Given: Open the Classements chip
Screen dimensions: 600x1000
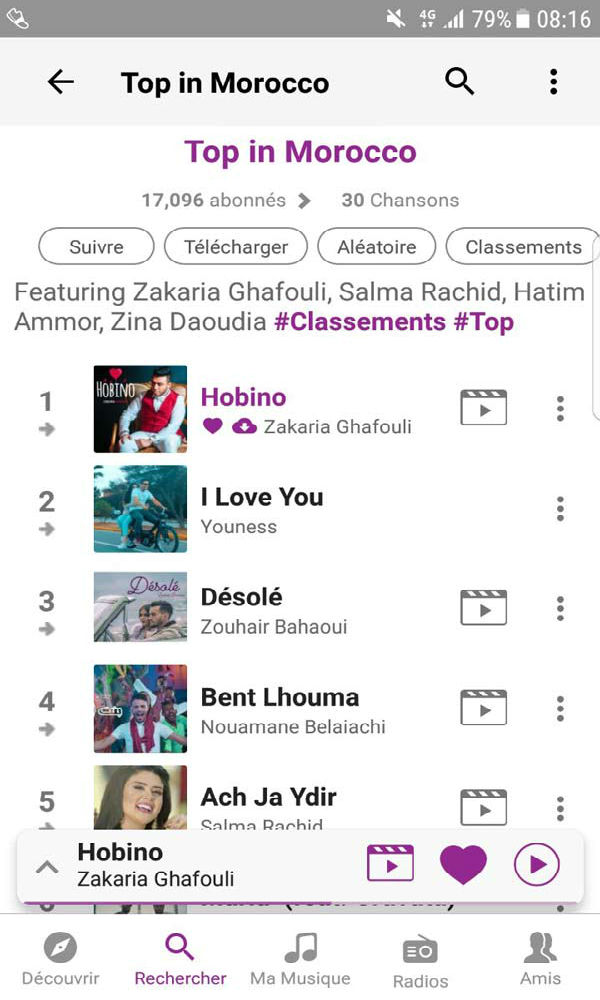Looking at the screenshot, I should [522, 247].
